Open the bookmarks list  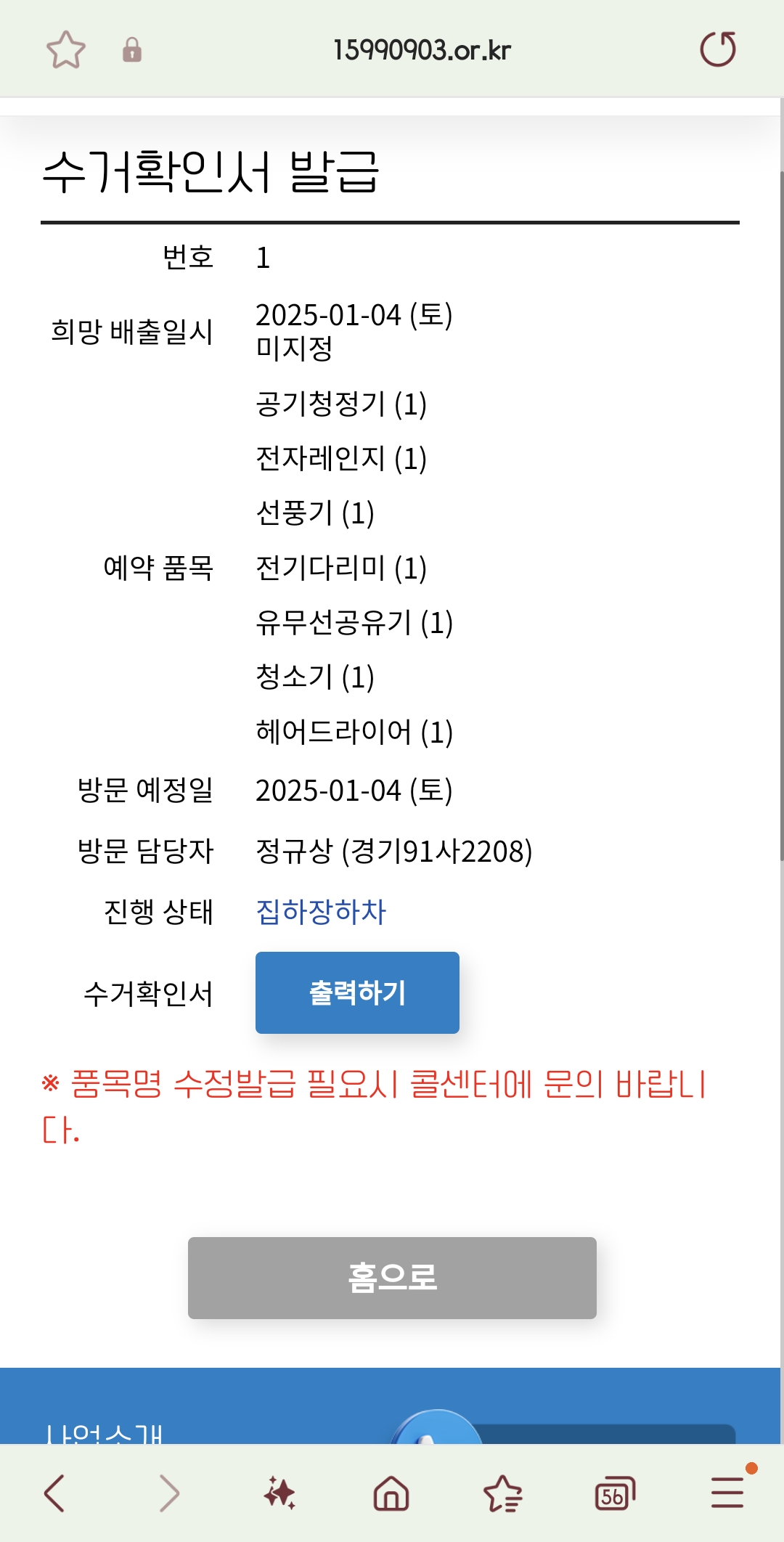pos(502,1493)
